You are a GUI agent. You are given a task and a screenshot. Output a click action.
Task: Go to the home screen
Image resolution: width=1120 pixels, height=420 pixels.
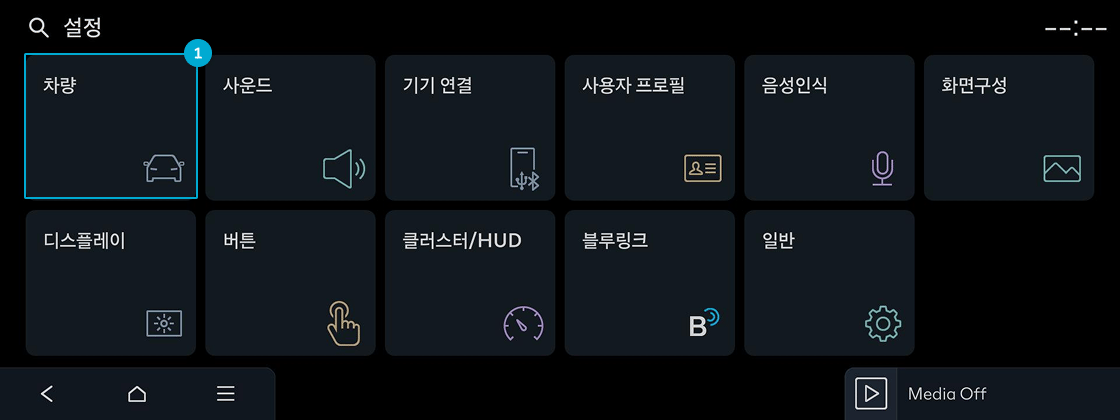pyautogui.click(x=137, y=394)
